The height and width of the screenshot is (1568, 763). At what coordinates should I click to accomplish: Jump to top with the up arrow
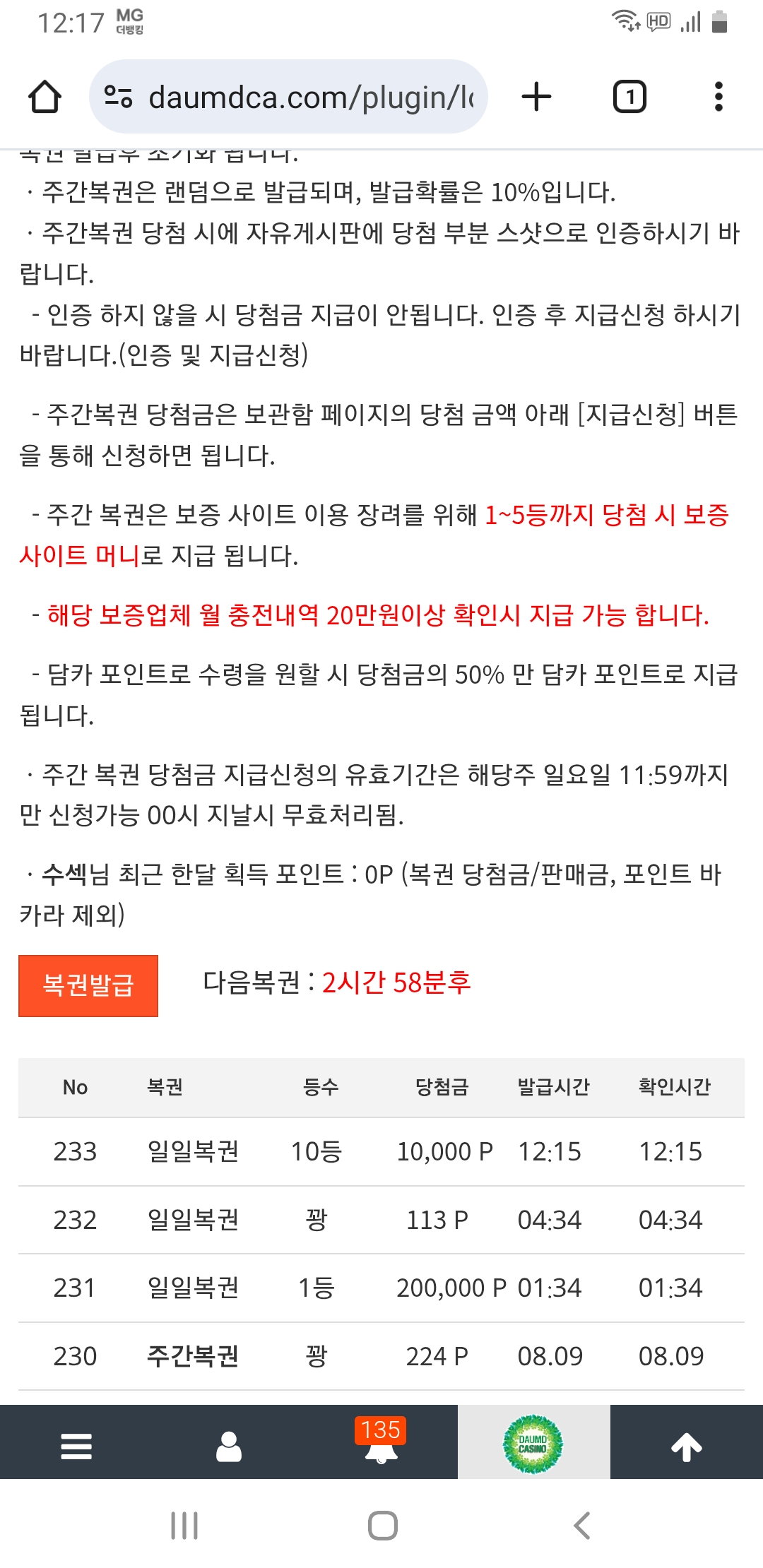(687, 1446)
